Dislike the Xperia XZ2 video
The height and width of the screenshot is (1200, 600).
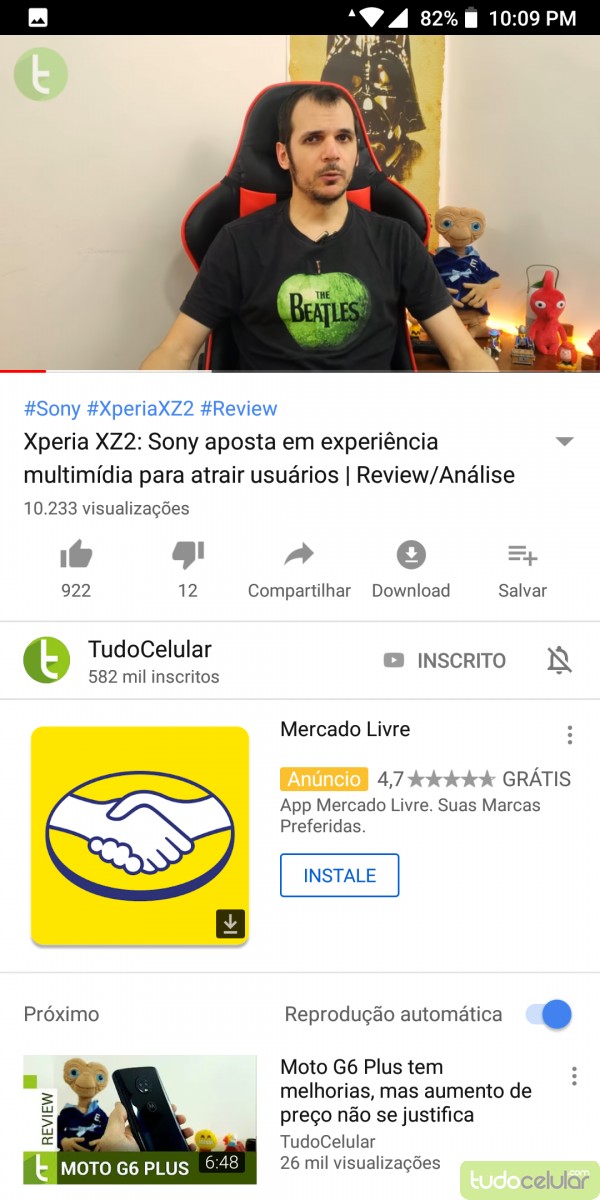click(x=188, y=556)
